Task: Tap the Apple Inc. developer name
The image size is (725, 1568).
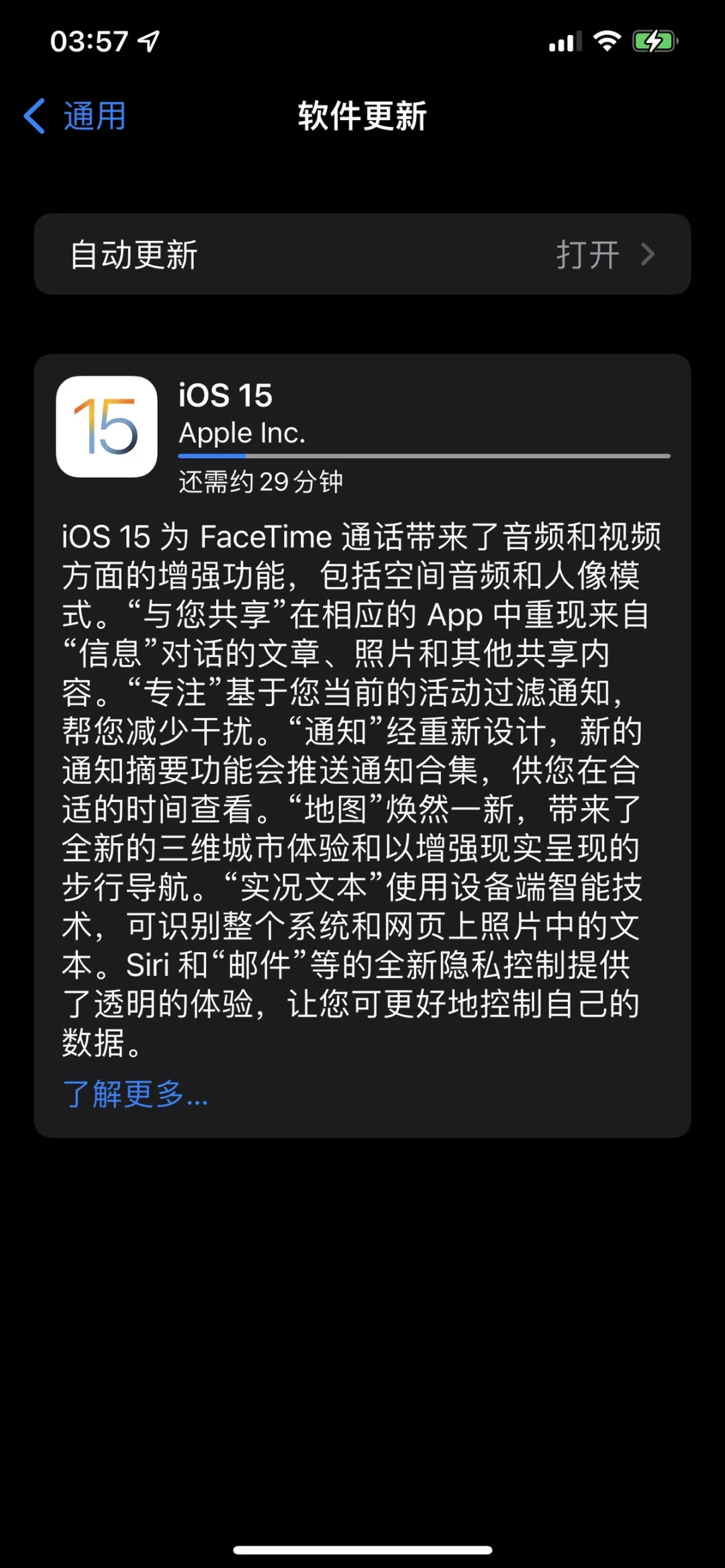Action: coord(242,433)
